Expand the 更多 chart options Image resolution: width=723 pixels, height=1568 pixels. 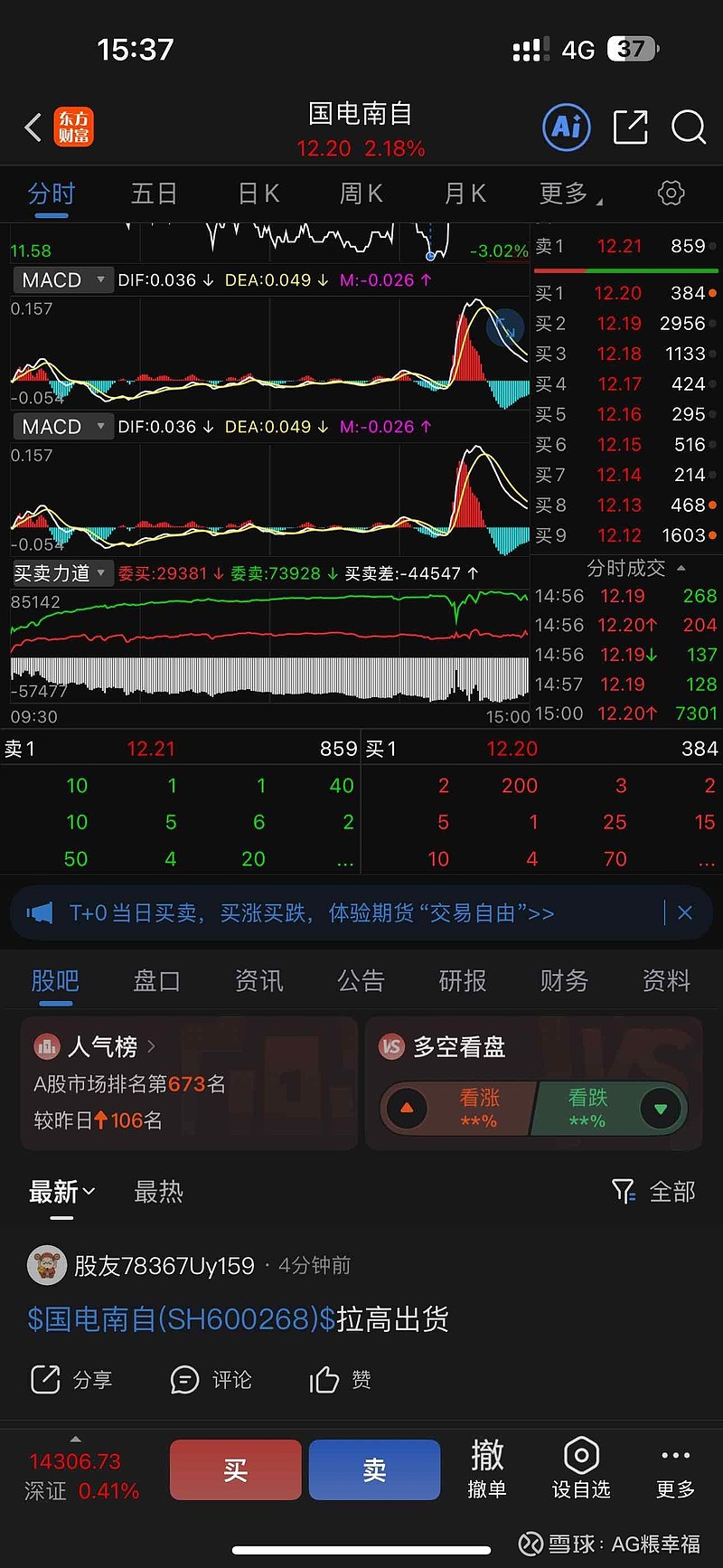pos(569,194)
